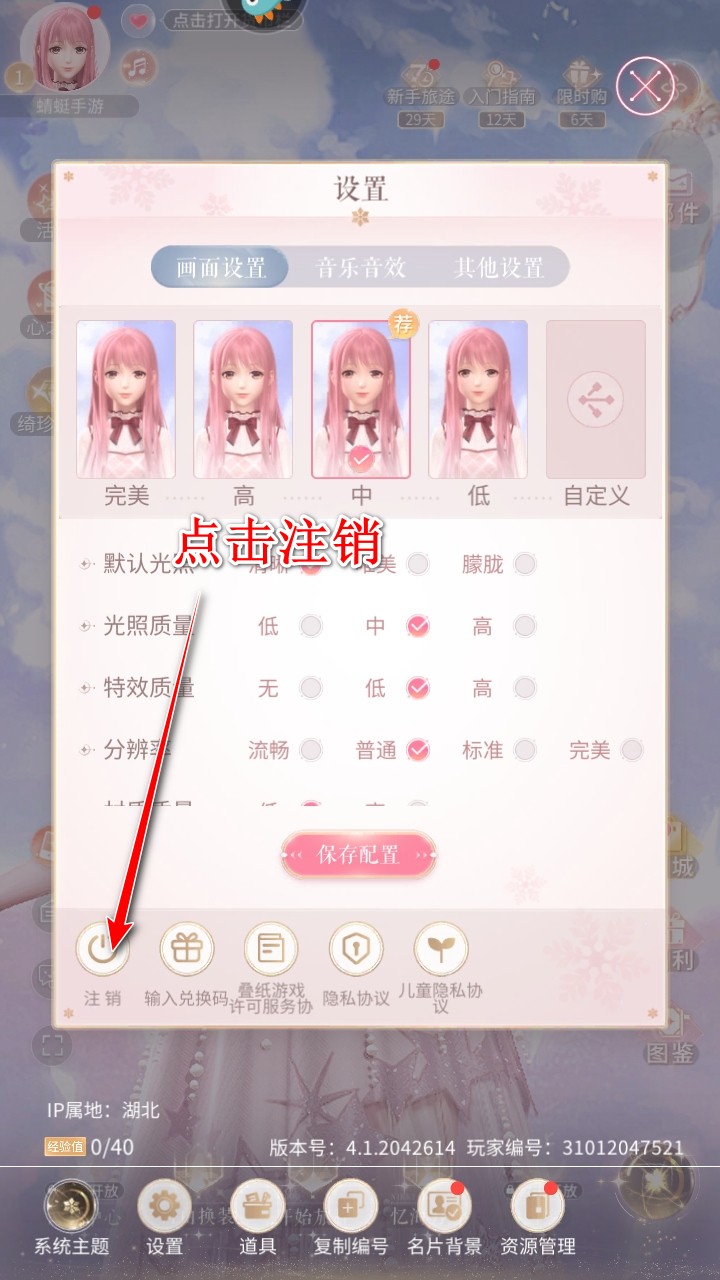Switch to the 音乐音效 tab
This screenshot has width=720, height=1280.
click(361, 268)
